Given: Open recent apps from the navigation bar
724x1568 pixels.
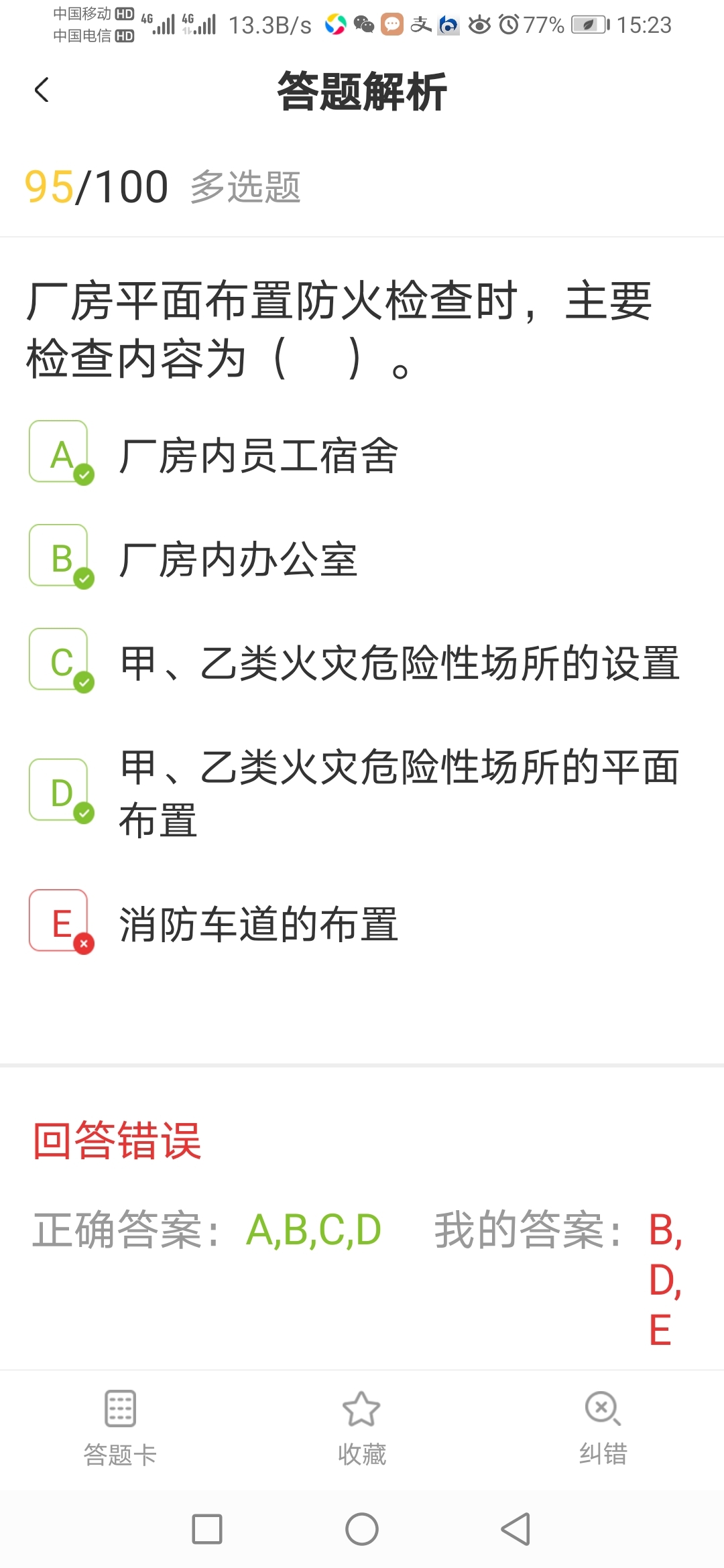Looking at the screenshot, I should (x=207, y=1529).
